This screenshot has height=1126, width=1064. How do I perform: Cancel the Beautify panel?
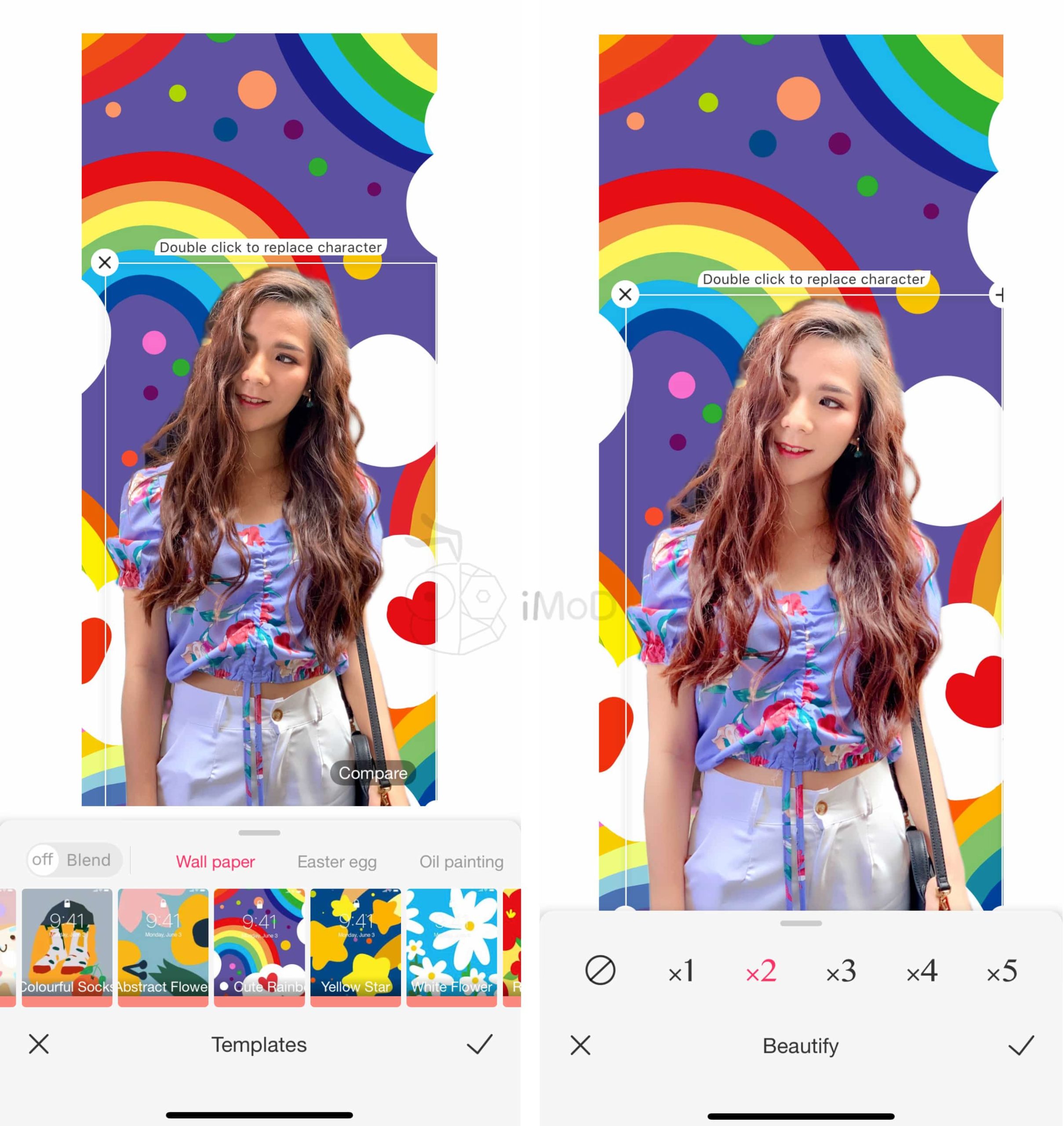pos(580,1045)
